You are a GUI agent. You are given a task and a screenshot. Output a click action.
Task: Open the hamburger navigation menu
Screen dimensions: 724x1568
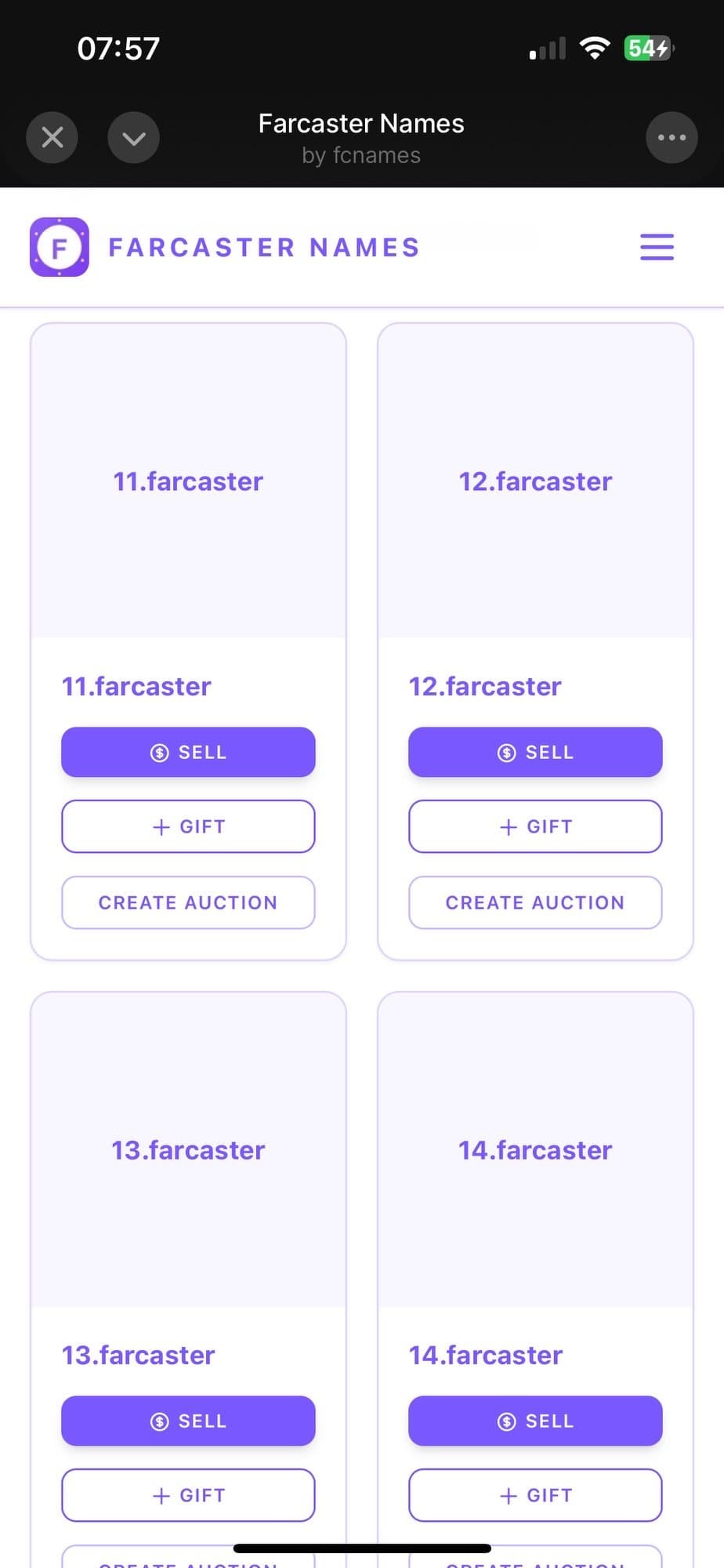(657, 247)
